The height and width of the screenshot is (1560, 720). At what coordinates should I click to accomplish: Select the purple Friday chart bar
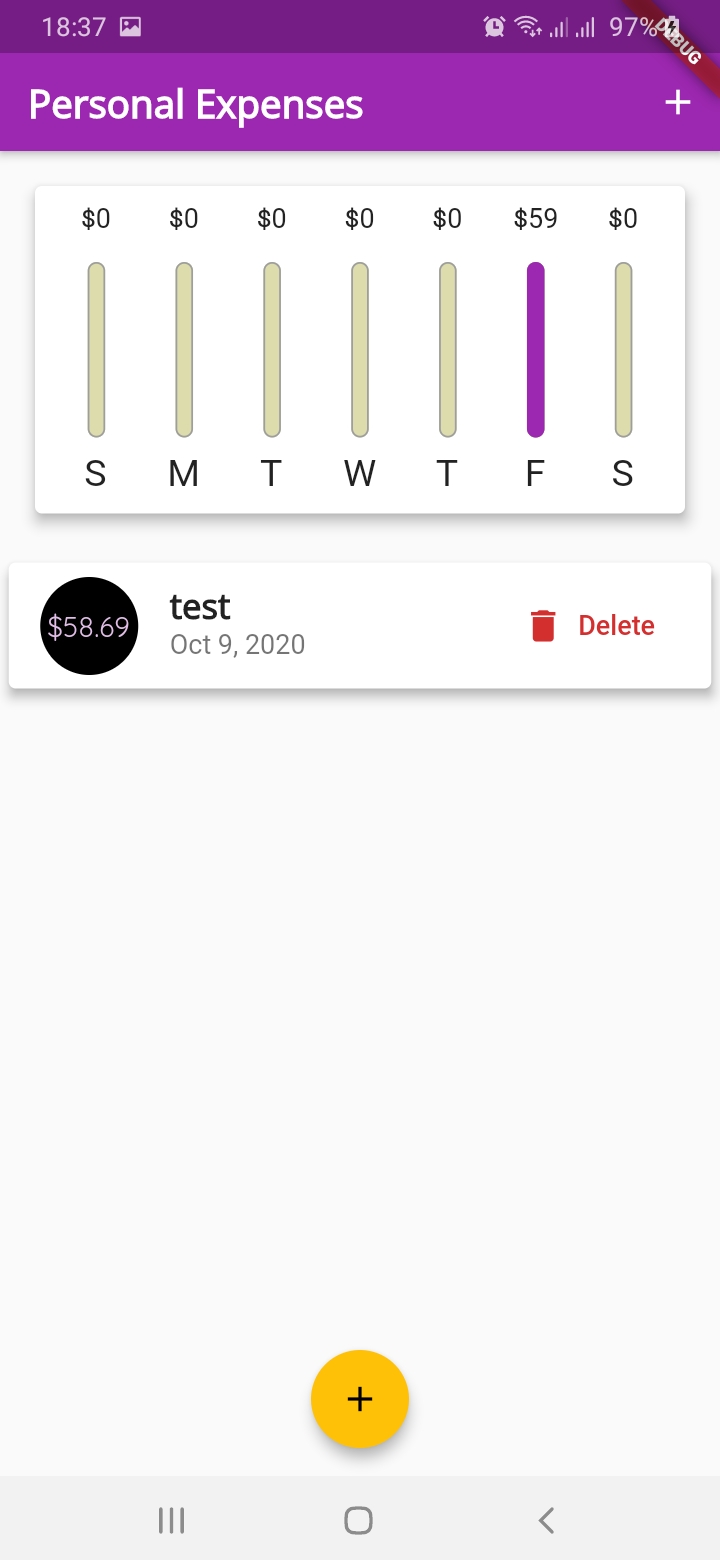click(535, 348)
